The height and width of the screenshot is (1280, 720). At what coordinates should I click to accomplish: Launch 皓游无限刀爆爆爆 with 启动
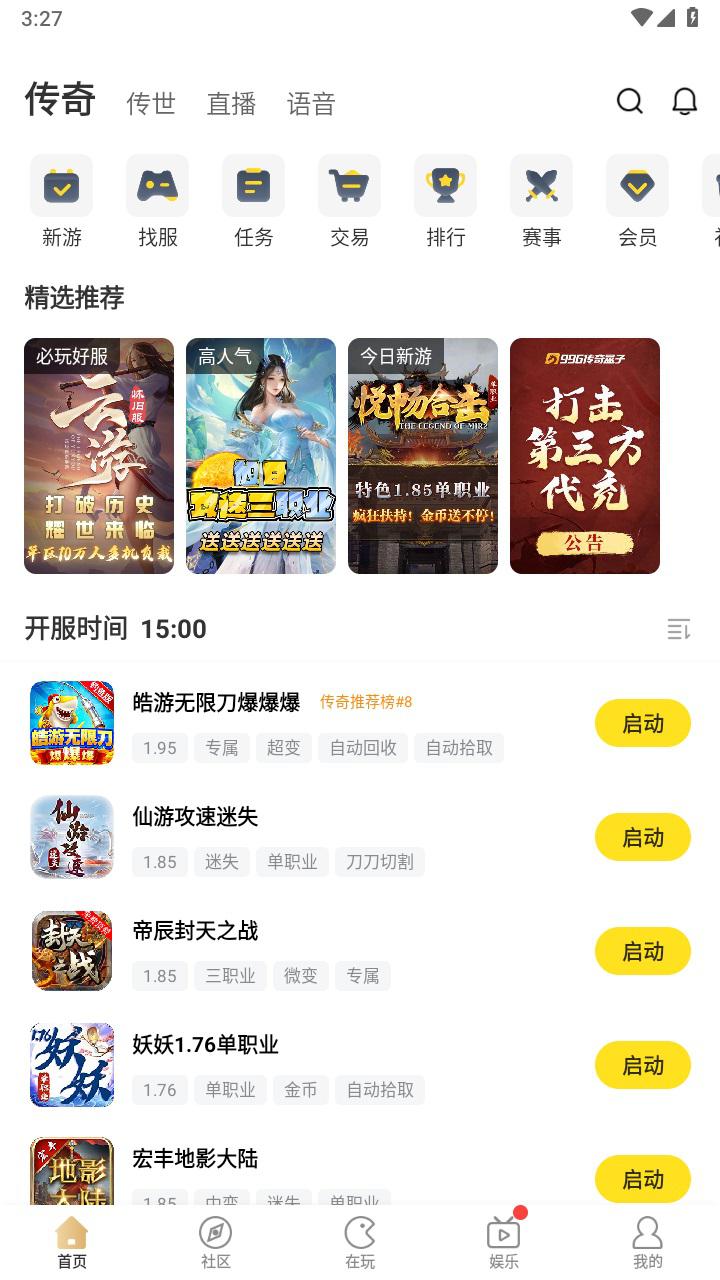click(x=643, y=723)
